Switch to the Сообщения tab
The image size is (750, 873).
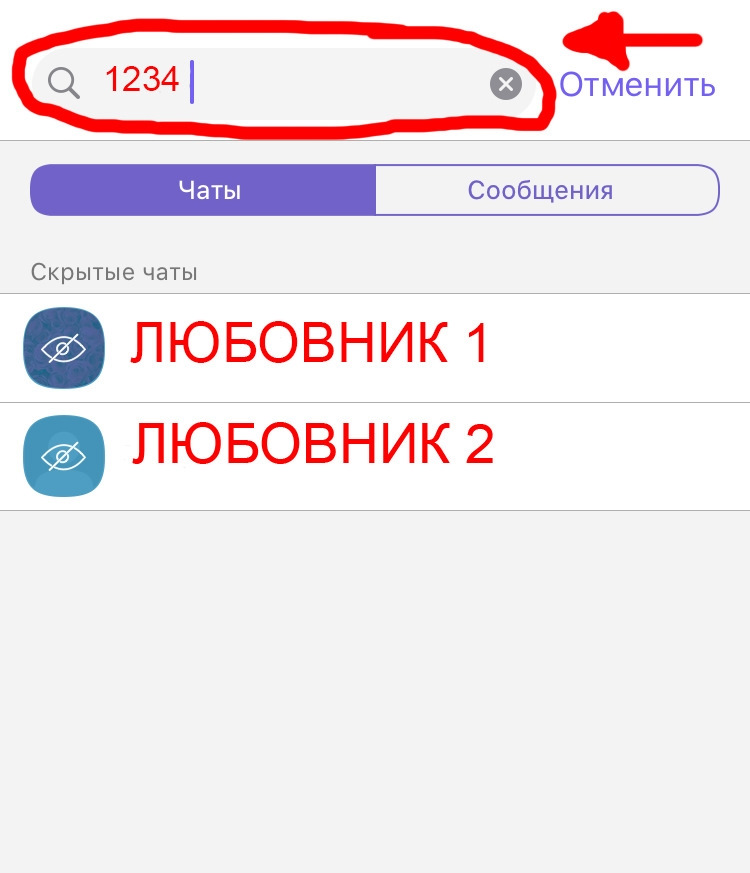pyautogui.click(x=541, y=190)
